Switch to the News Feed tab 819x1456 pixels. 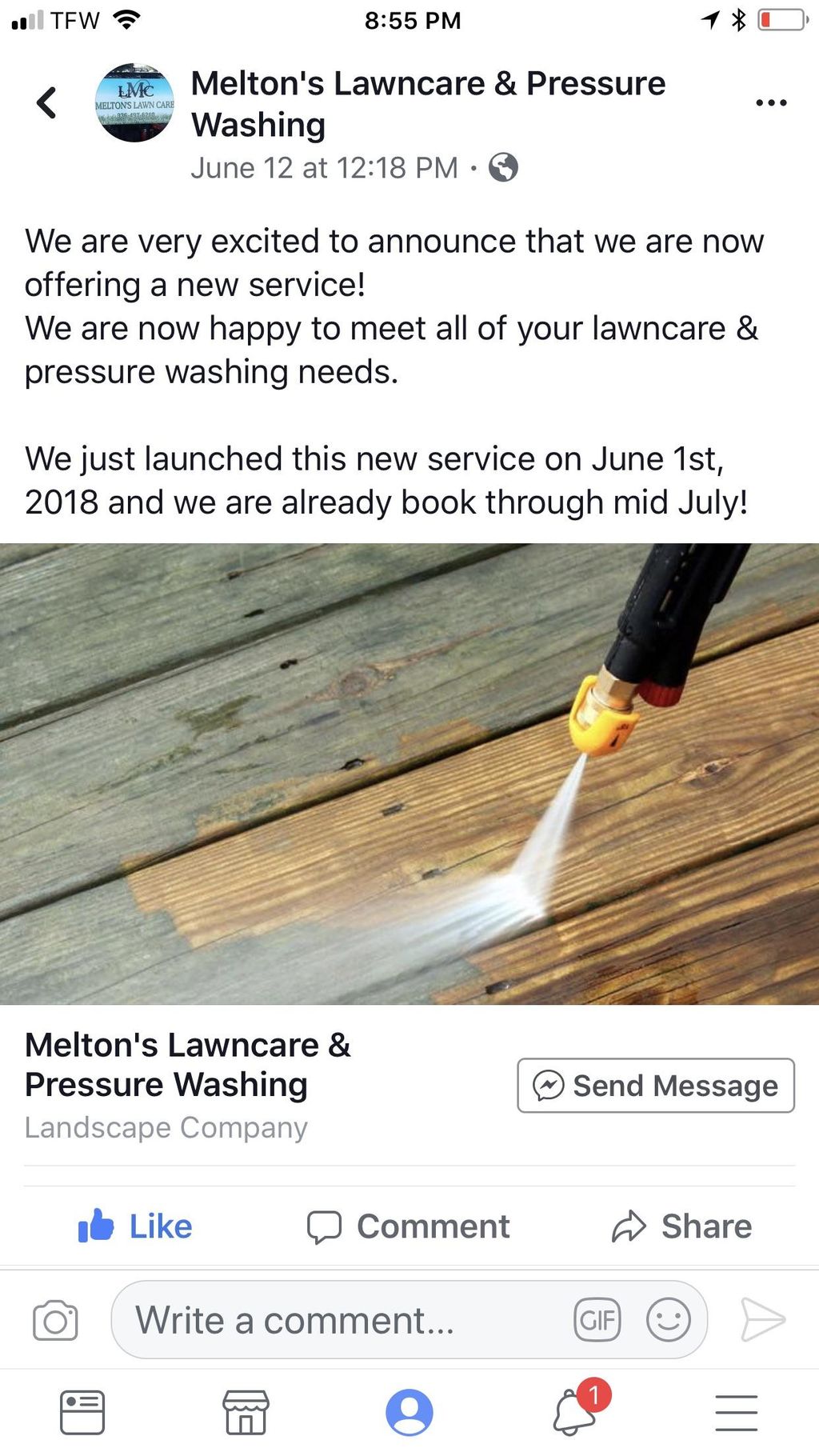point(82,1412)
